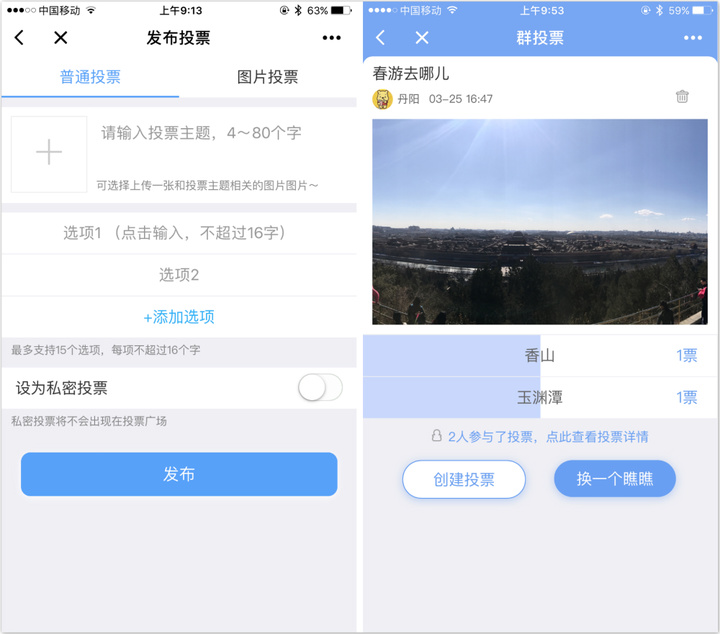View vote details via 点此查看投票详情
720x634 pixels.
point(597,437)
